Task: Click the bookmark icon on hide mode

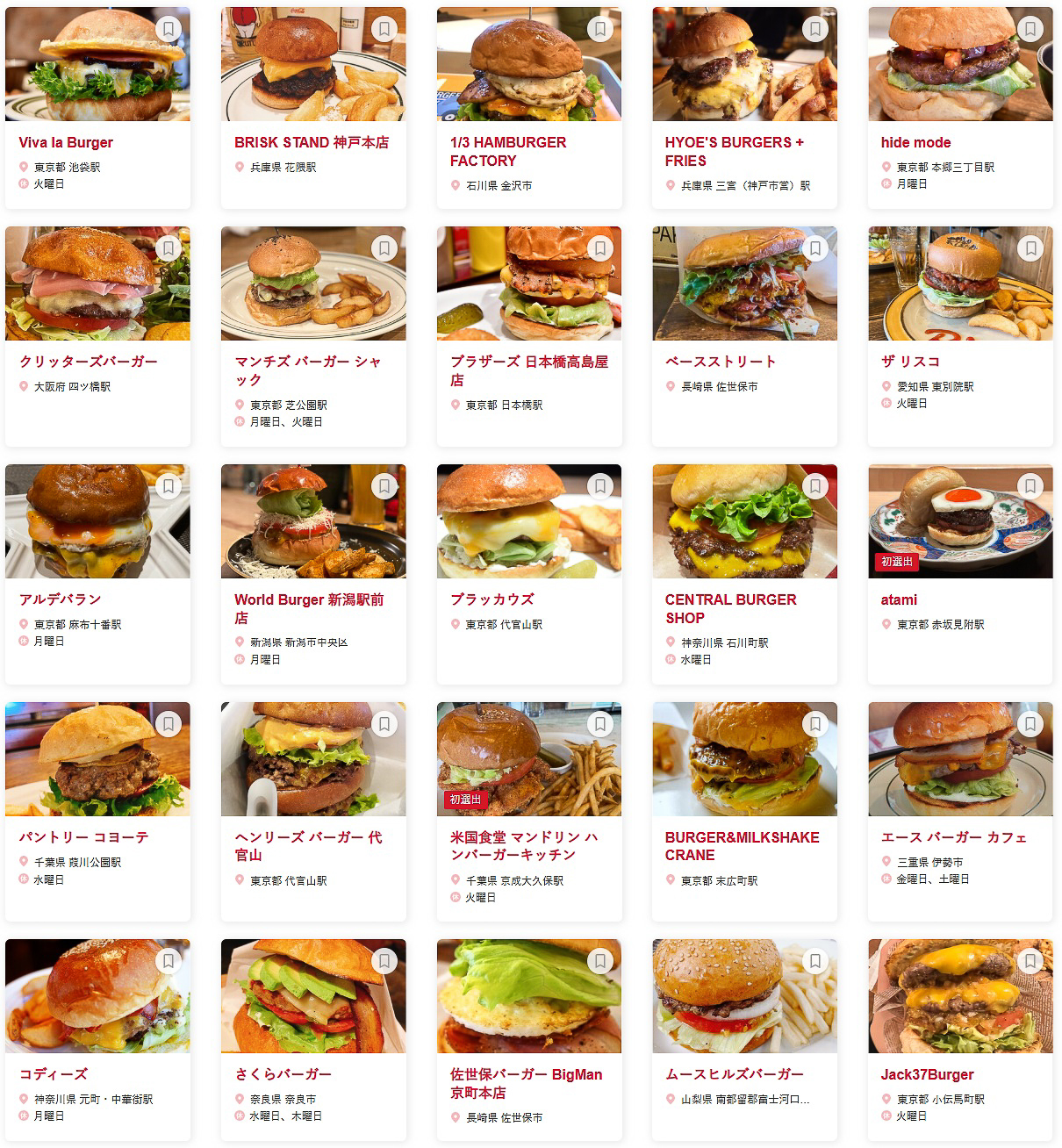Action: pyautogui.click(x=1029, y=28)
